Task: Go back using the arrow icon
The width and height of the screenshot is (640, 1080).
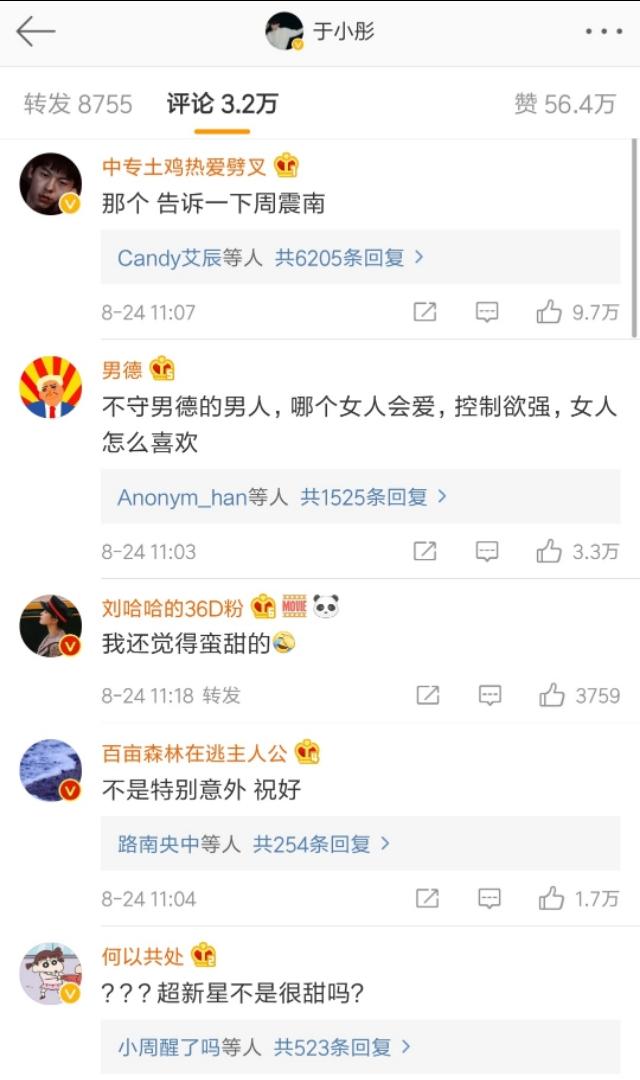Action: [x=35, y=32]
